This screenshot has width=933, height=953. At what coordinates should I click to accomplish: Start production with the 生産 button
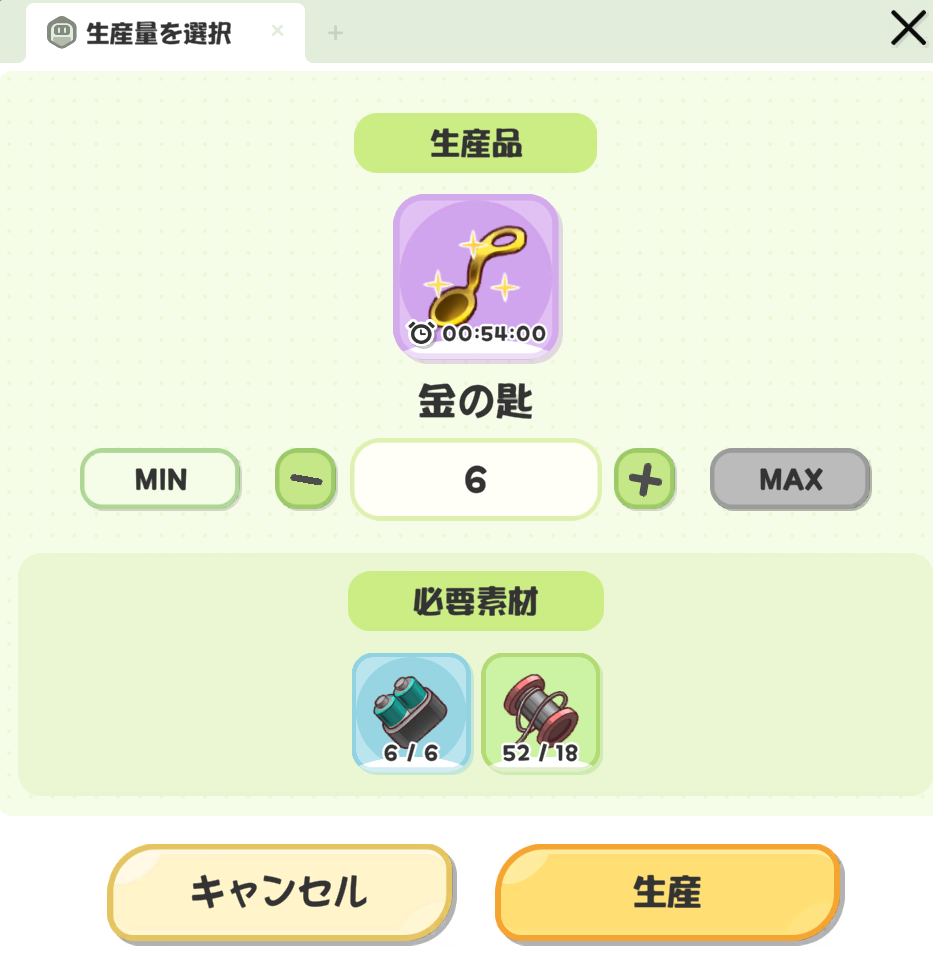[667, 892]
